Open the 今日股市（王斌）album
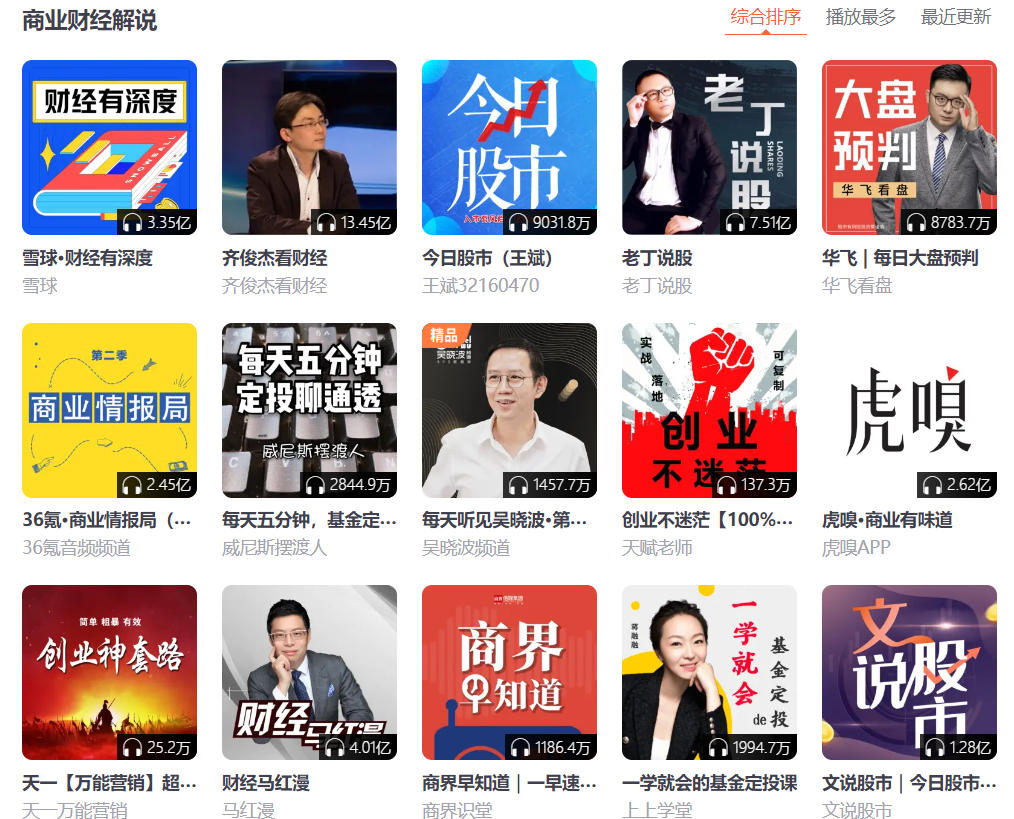This screenshot has height=819, width=1014. point(509,147)
